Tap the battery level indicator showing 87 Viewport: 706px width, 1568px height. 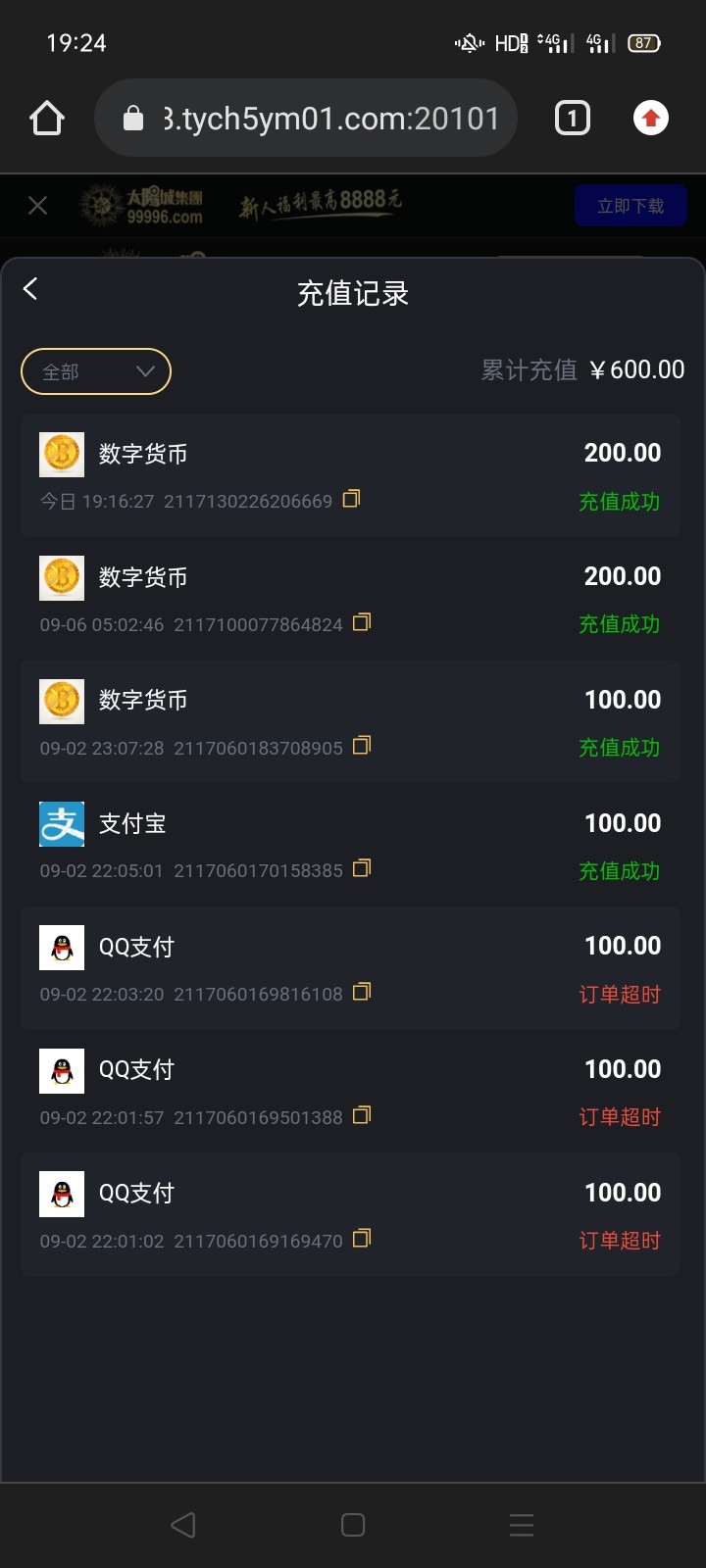pyautogui.click(x=644, y=42)
